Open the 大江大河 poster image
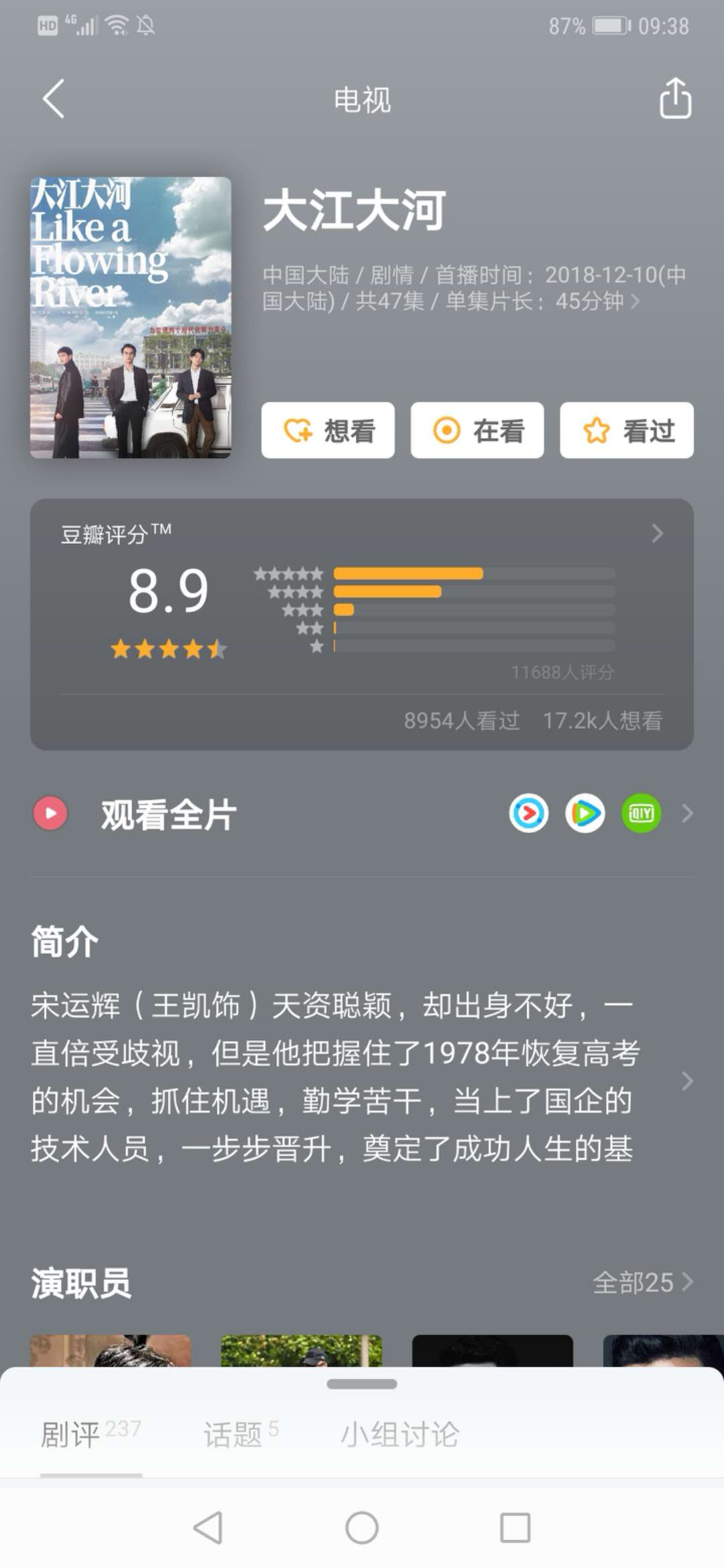This screenshot has width=724, height=1568. [131, 318]
